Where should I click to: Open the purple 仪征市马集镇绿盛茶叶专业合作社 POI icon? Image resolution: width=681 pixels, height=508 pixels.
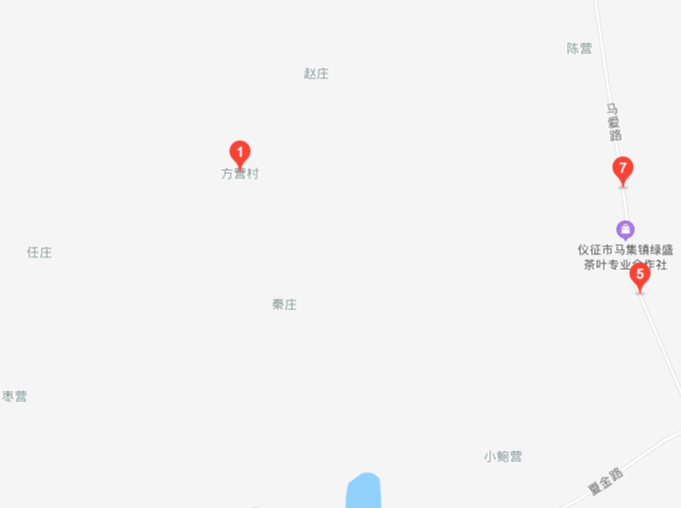click(x=625, y=230)
